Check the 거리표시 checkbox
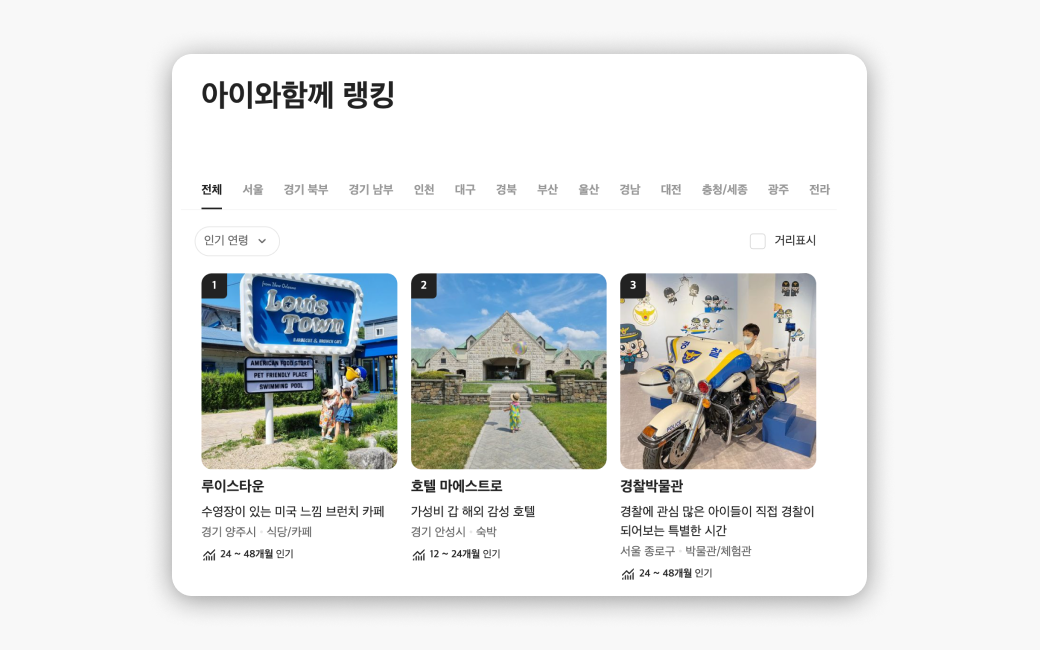 pos(758,241)
